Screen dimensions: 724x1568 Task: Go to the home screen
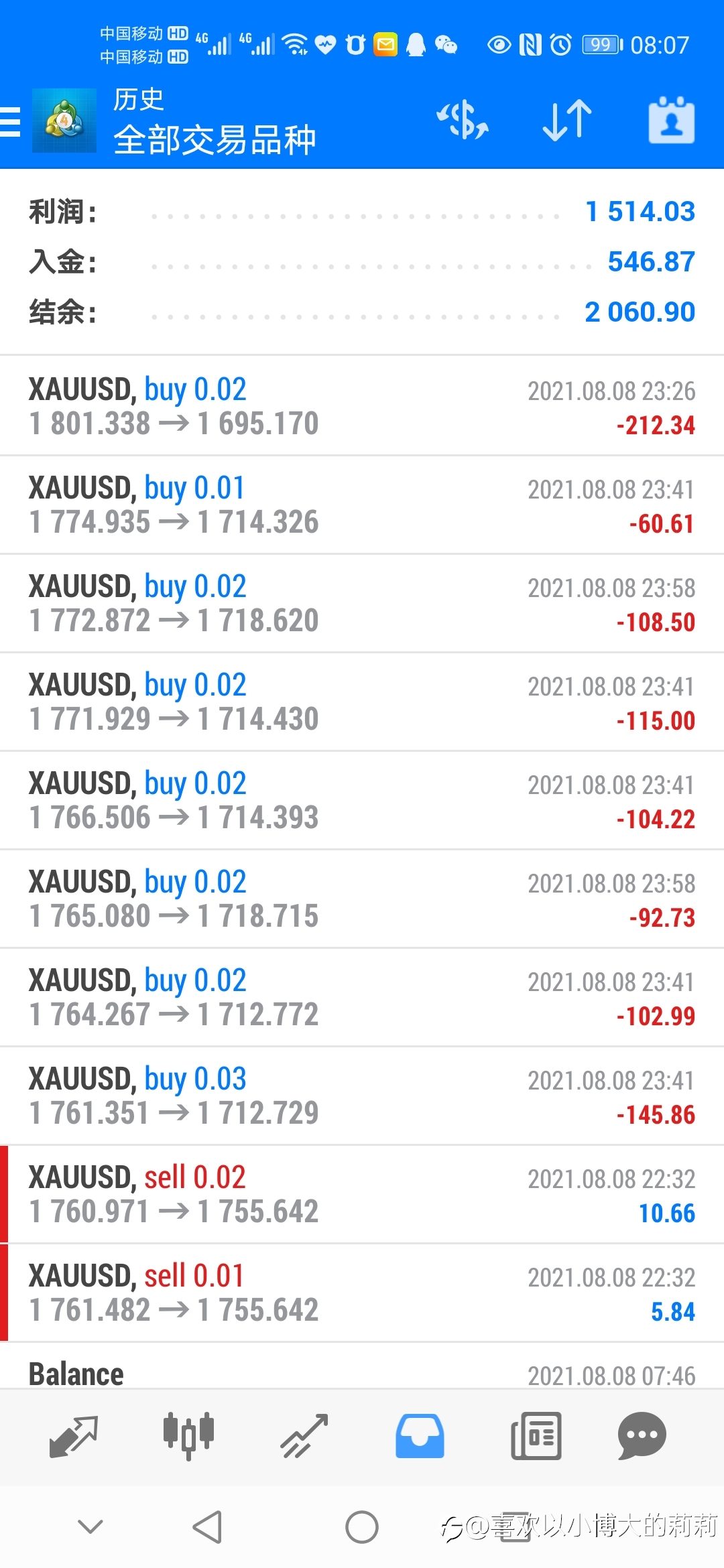[x=362, y=1527]
